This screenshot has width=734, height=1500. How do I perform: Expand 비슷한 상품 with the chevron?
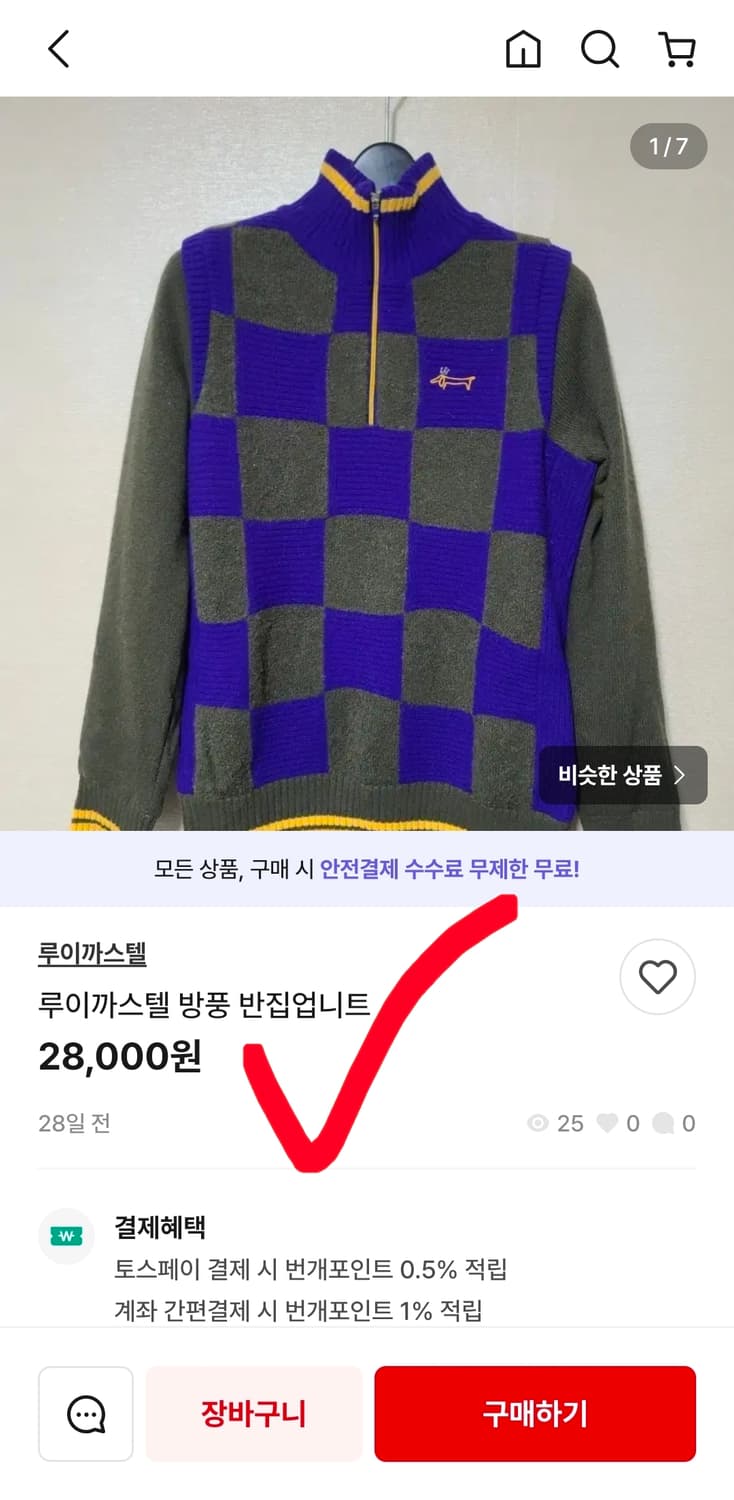pos(681,774)
